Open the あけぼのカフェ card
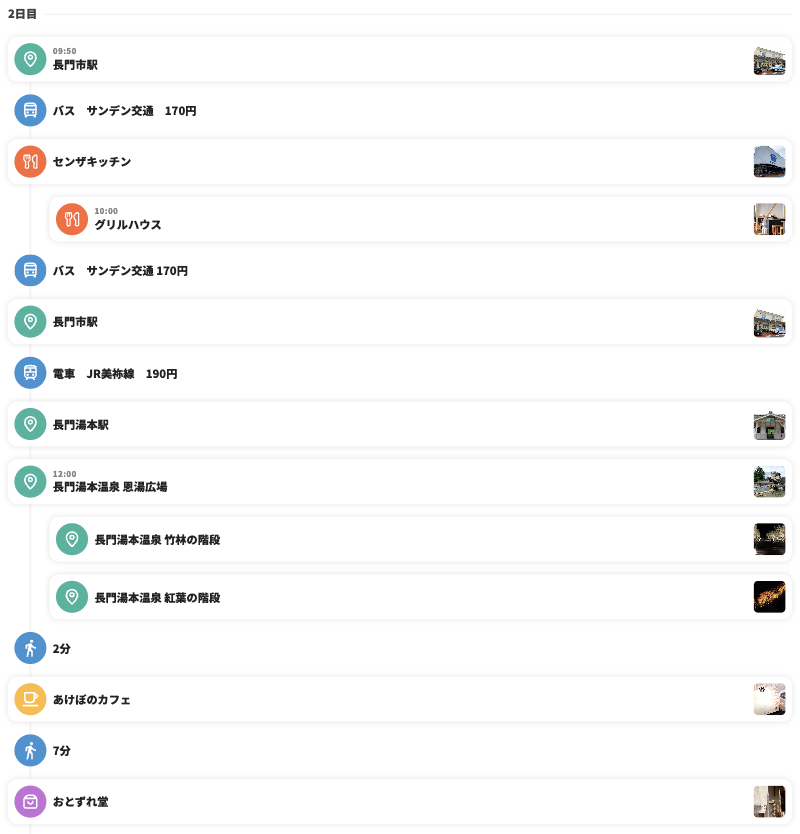 point(400,700)
